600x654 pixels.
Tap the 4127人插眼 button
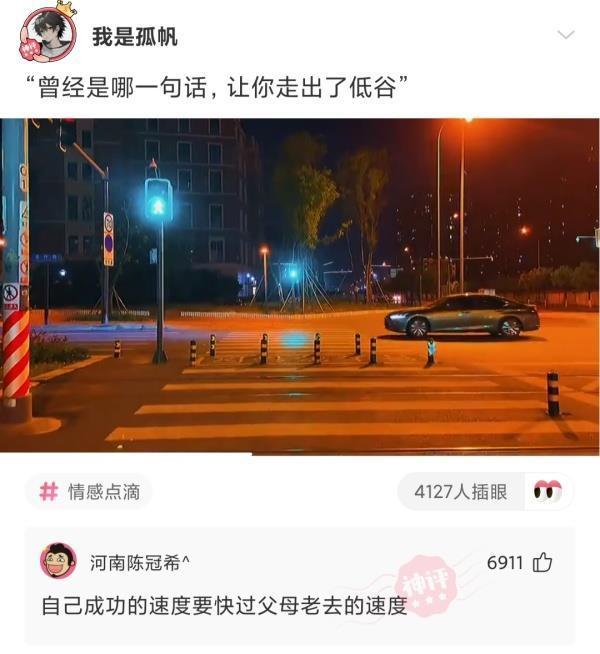[486, 491]
